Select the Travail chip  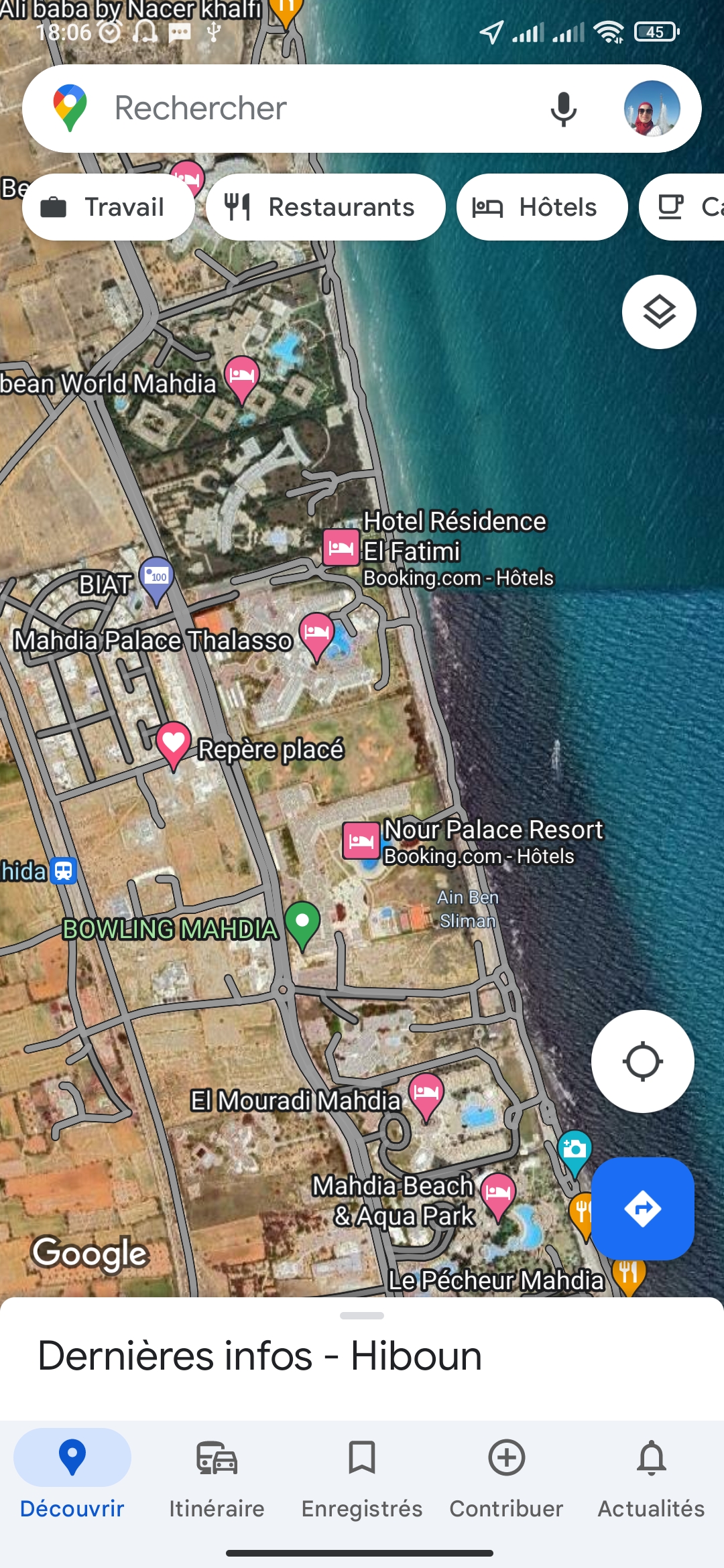109,207
